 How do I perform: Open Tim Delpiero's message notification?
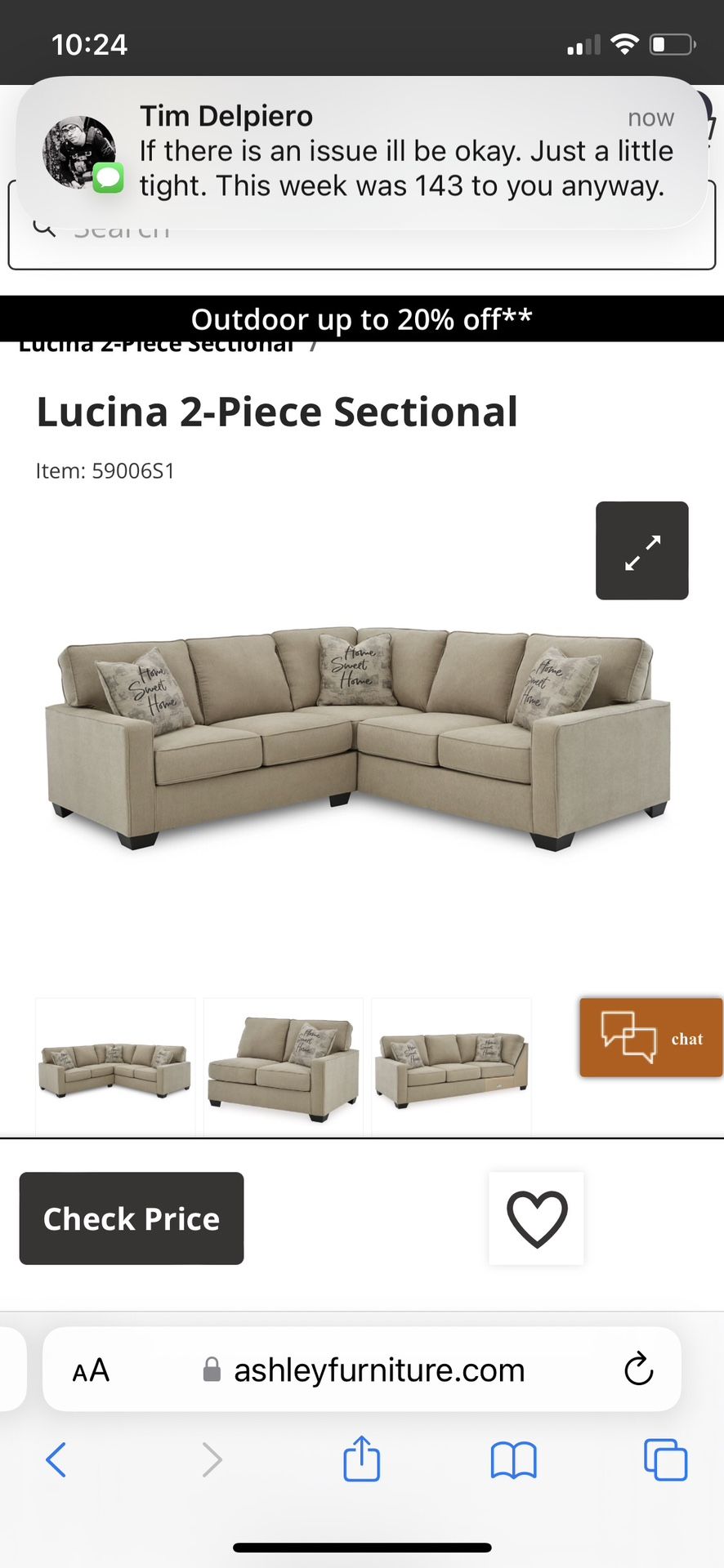coord(362,152)
